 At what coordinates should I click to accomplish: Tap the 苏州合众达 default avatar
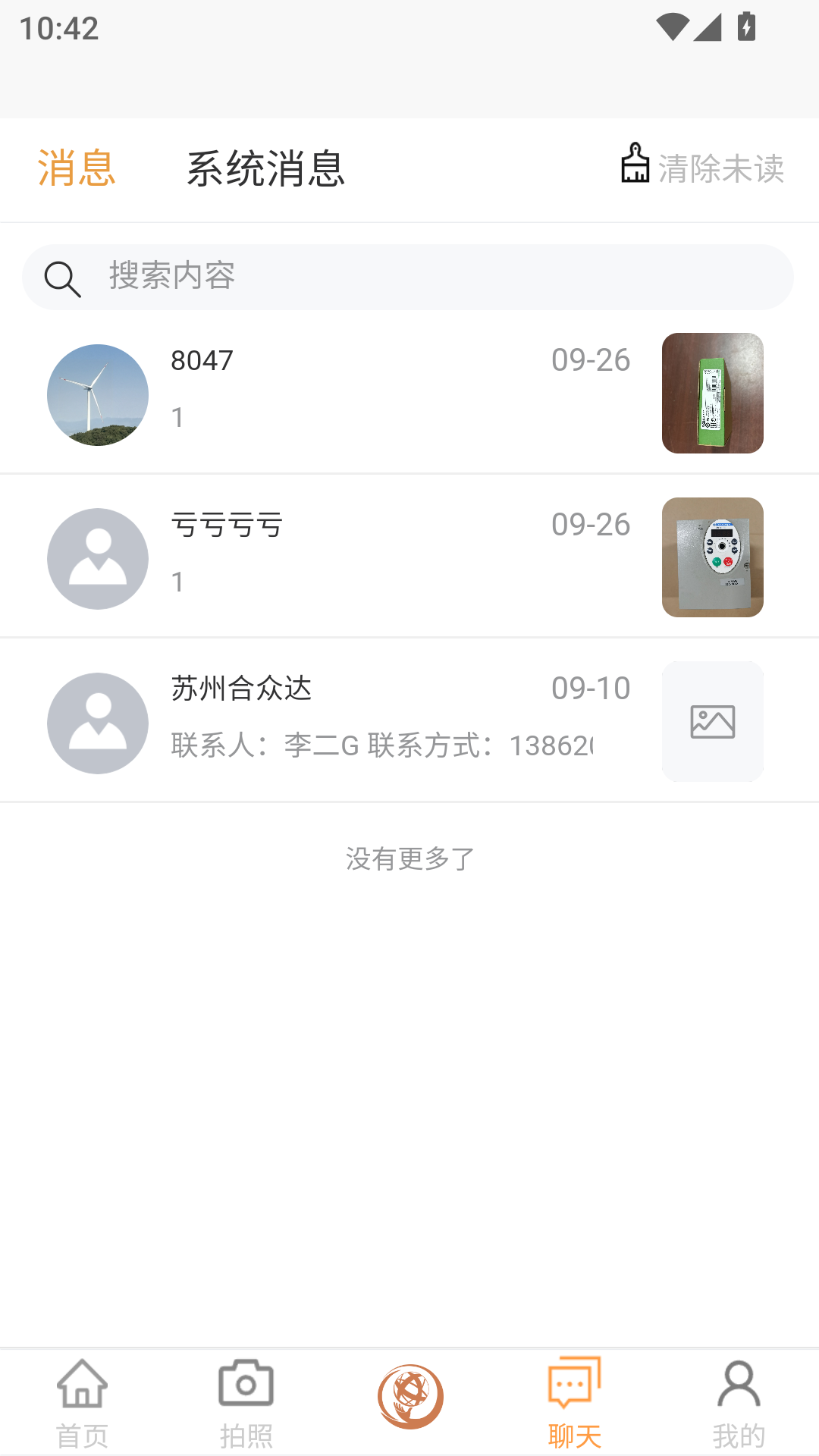[x=97, y=721]
